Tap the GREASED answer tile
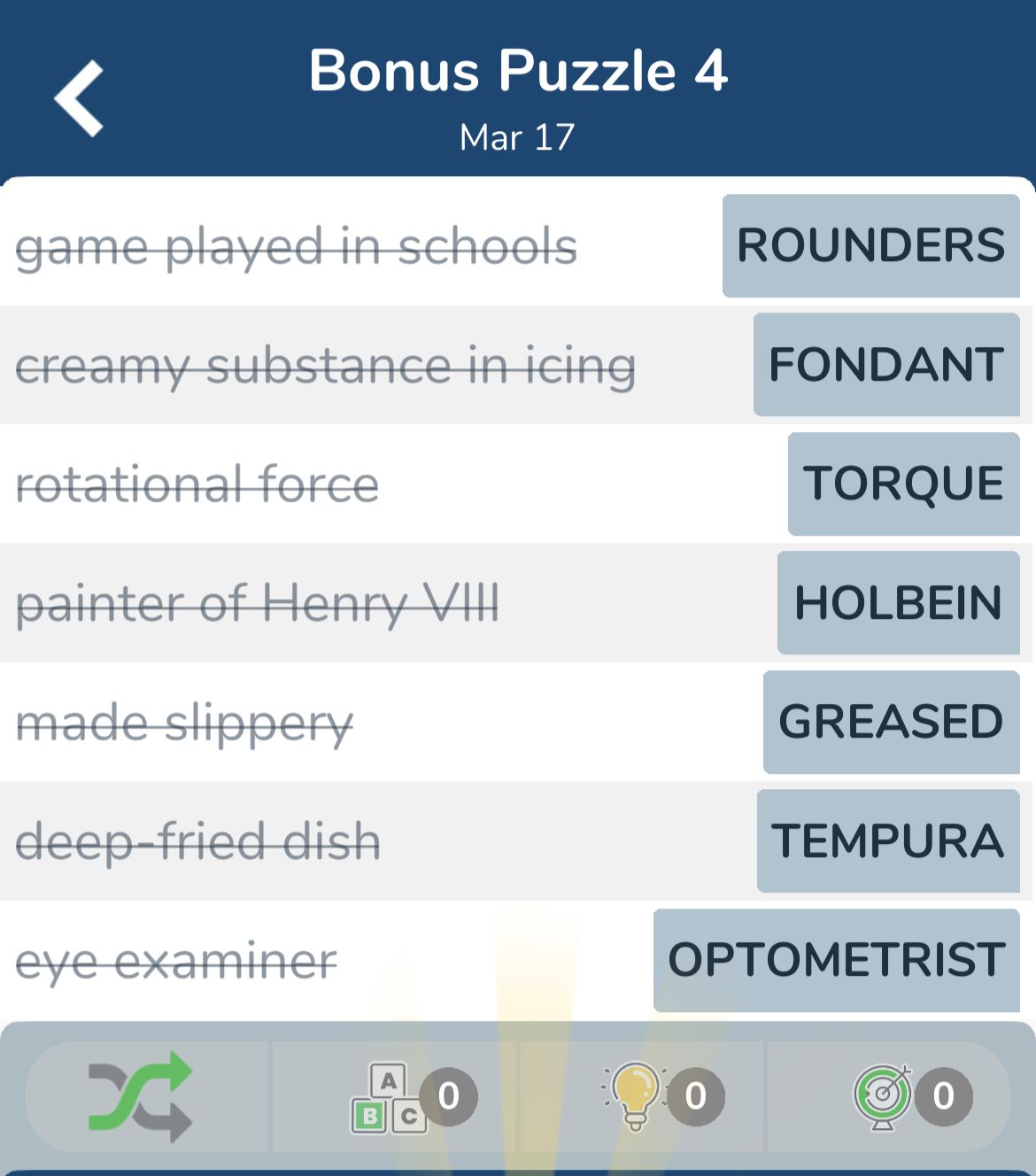Screen dimensions: 1036x1176 [891, 722]
